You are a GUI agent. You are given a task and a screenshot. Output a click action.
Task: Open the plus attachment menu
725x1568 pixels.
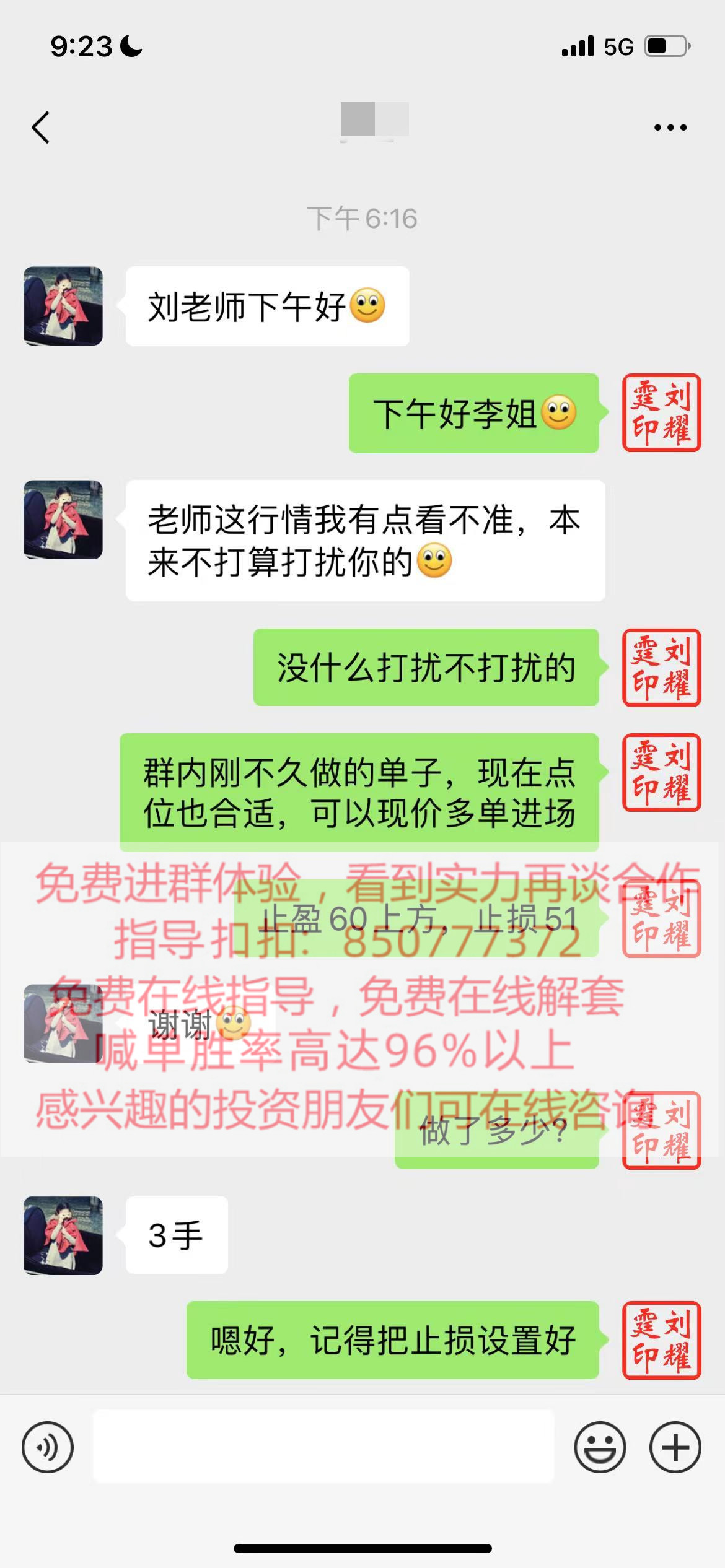675,1447
